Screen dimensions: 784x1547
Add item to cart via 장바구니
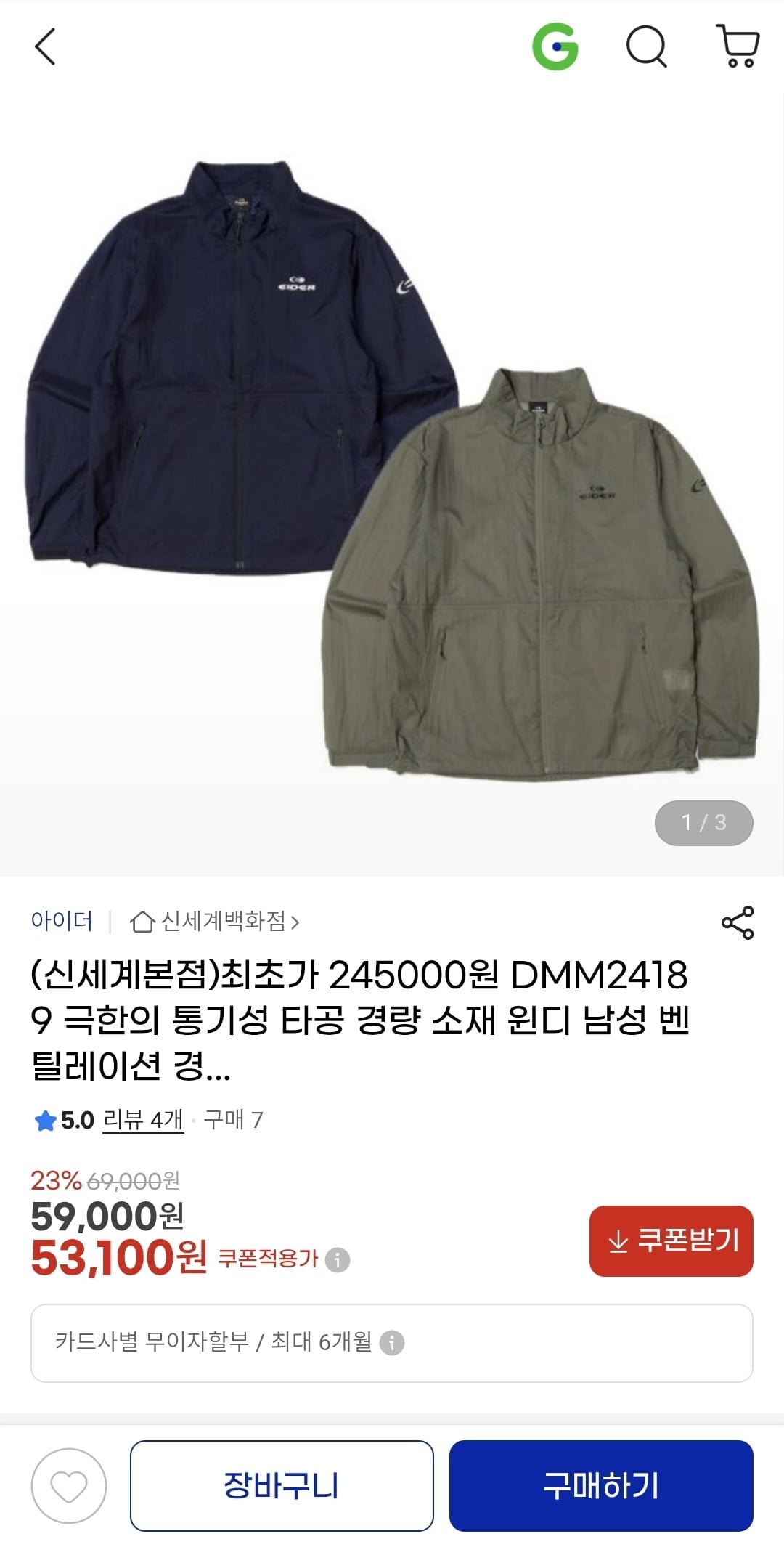[x=282, y=1486]
